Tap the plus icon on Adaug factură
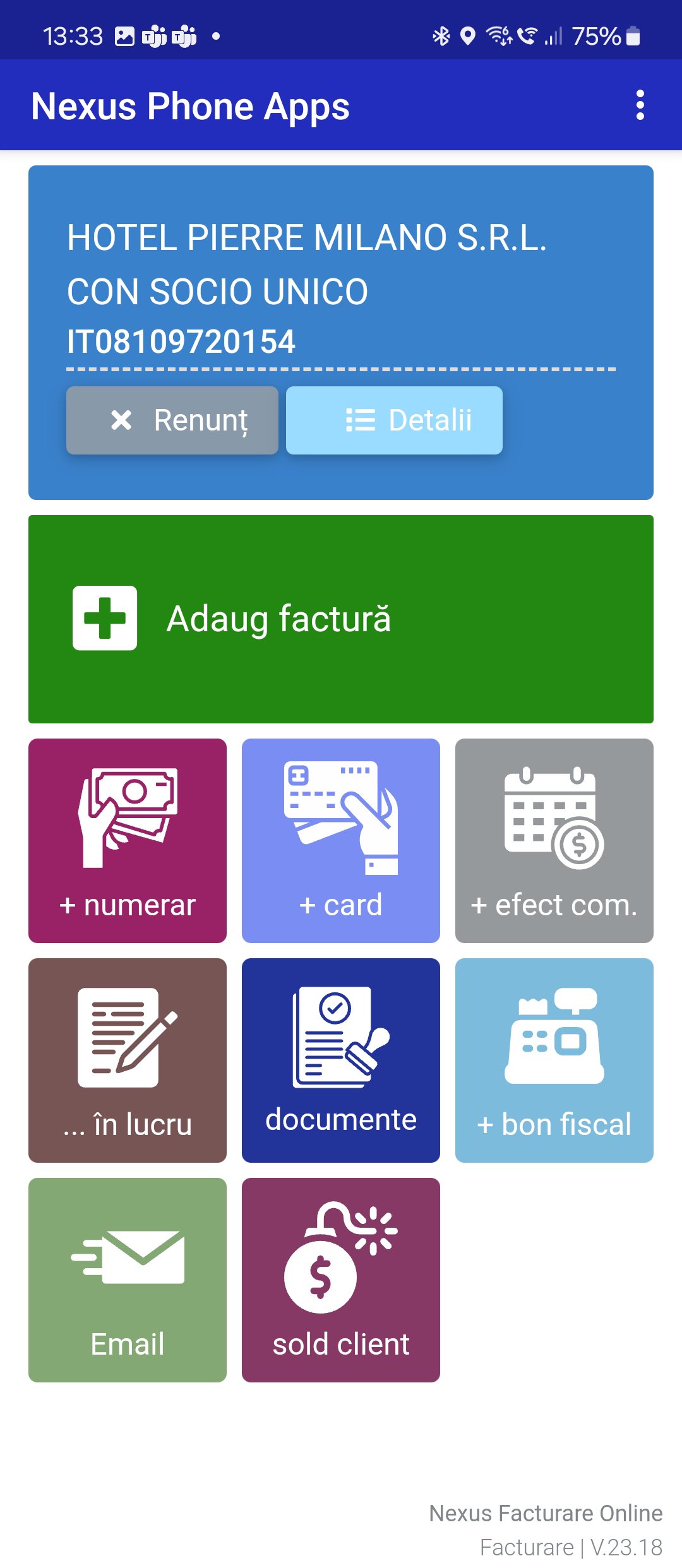682x1568 pixels. pyautogui.click(x=104, y=619)
